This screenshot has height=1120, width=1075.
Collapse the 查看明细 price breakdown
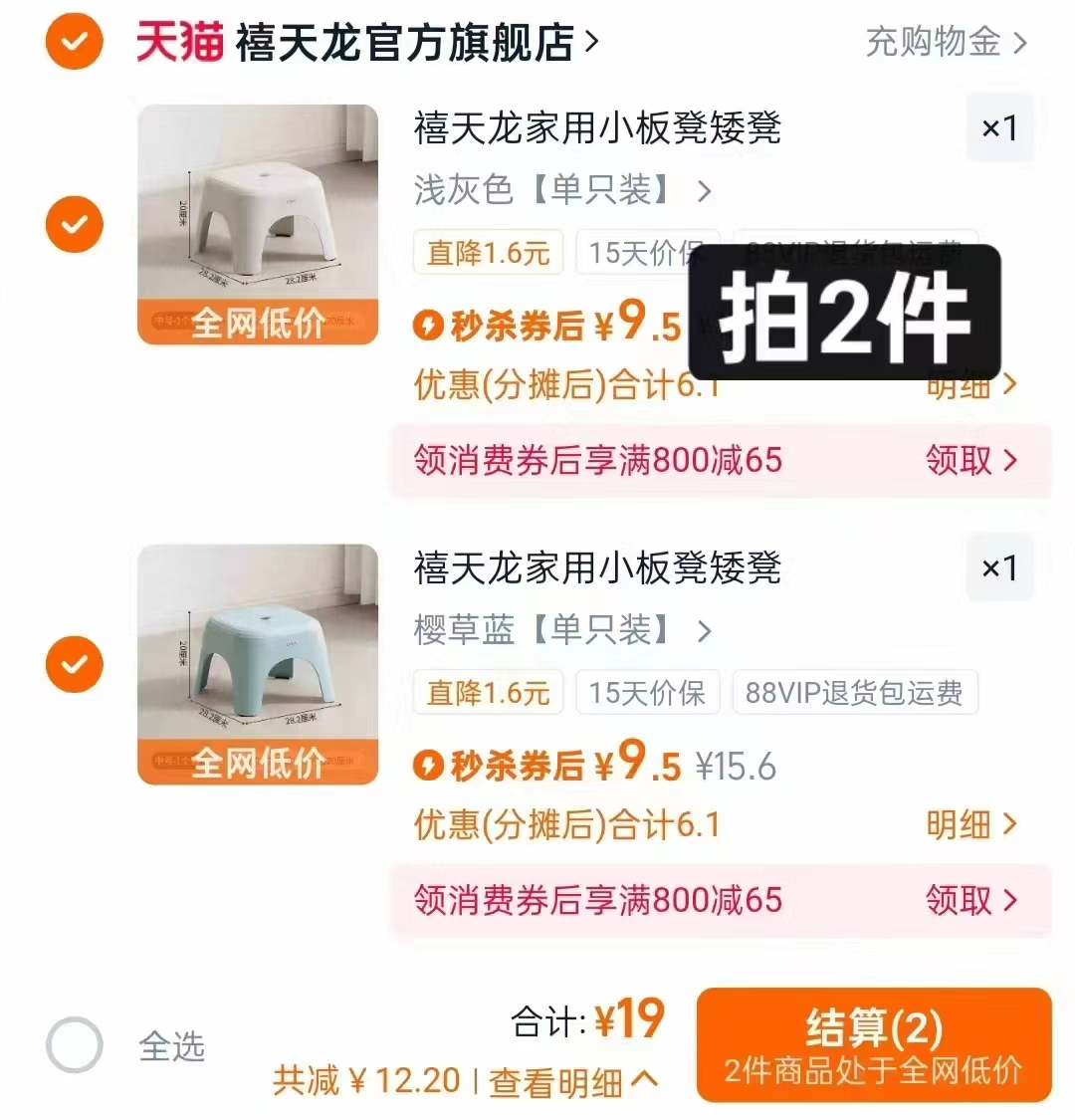567,1081
